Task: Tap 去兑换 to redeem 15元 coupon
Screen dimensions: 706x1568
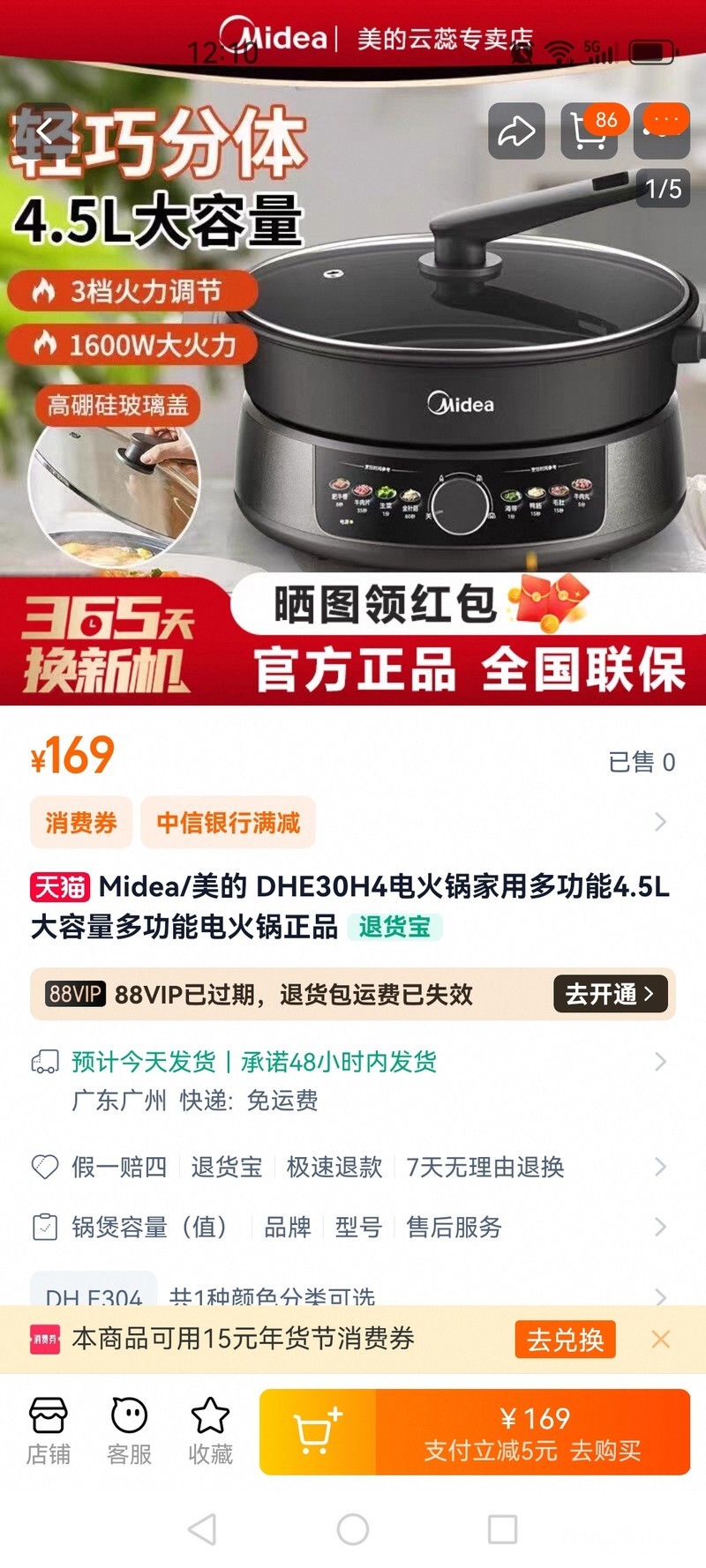Action: click(x=565, y=1340)
